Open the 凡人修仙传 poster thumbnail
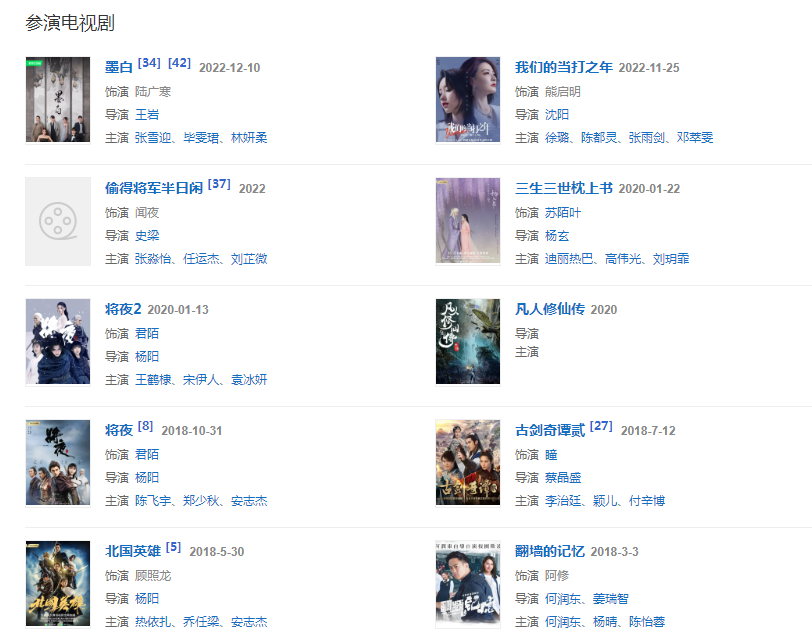The image size is (812, 642). [468, 342]
